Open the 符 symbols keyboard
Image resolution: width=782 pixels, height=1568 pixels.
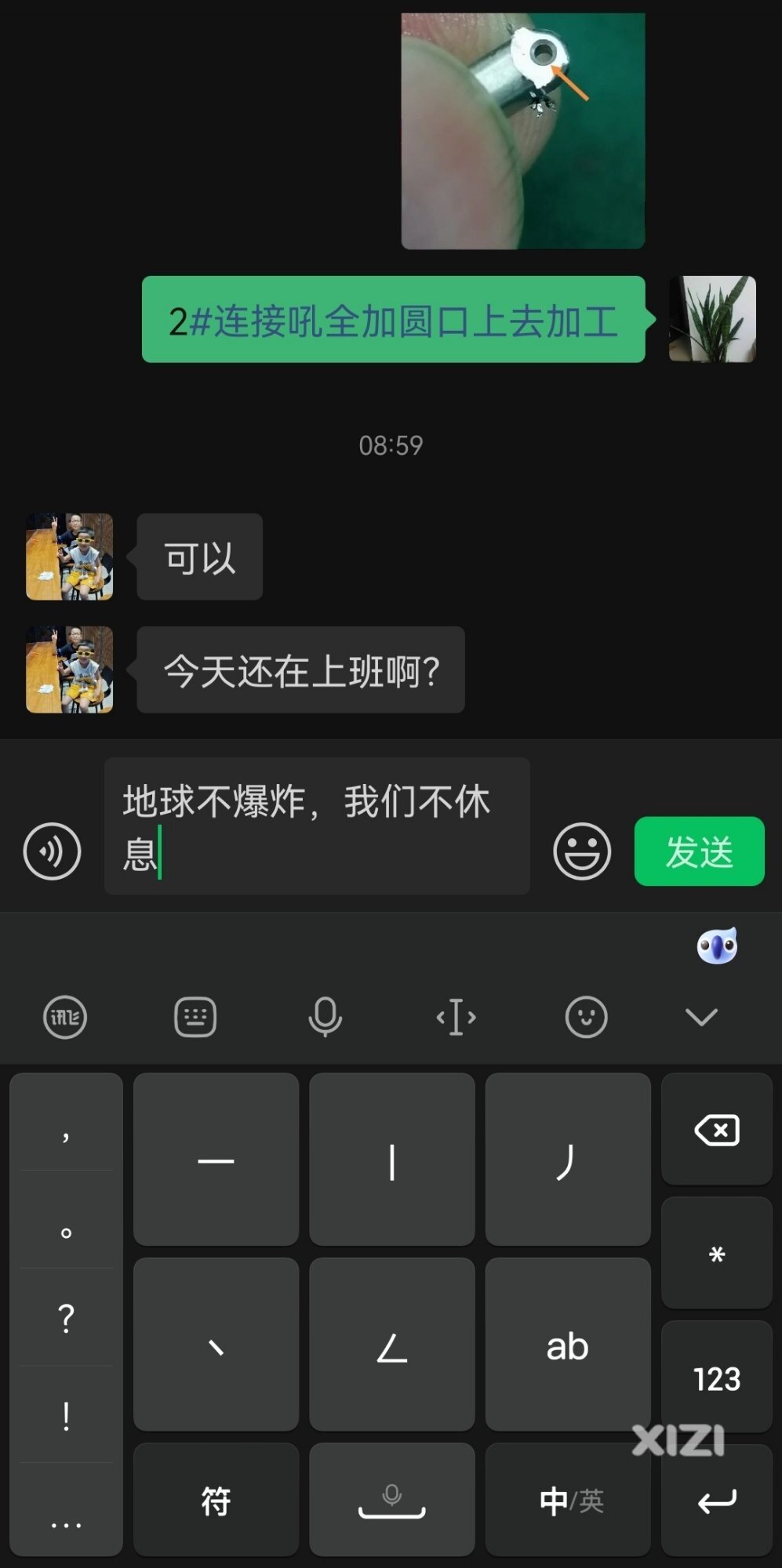pos(216,1501)
